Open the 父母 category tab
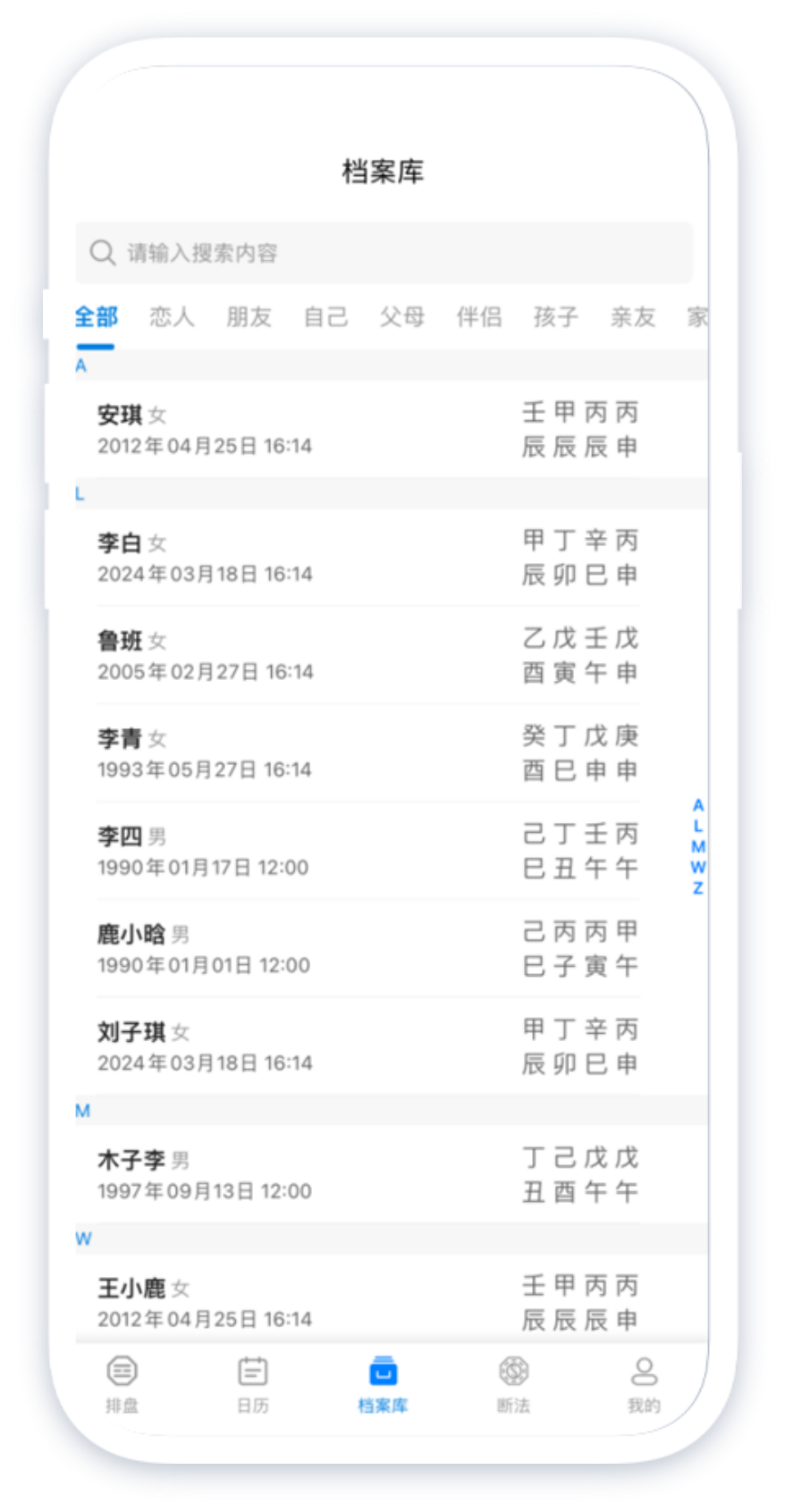 tap(402, 316)
